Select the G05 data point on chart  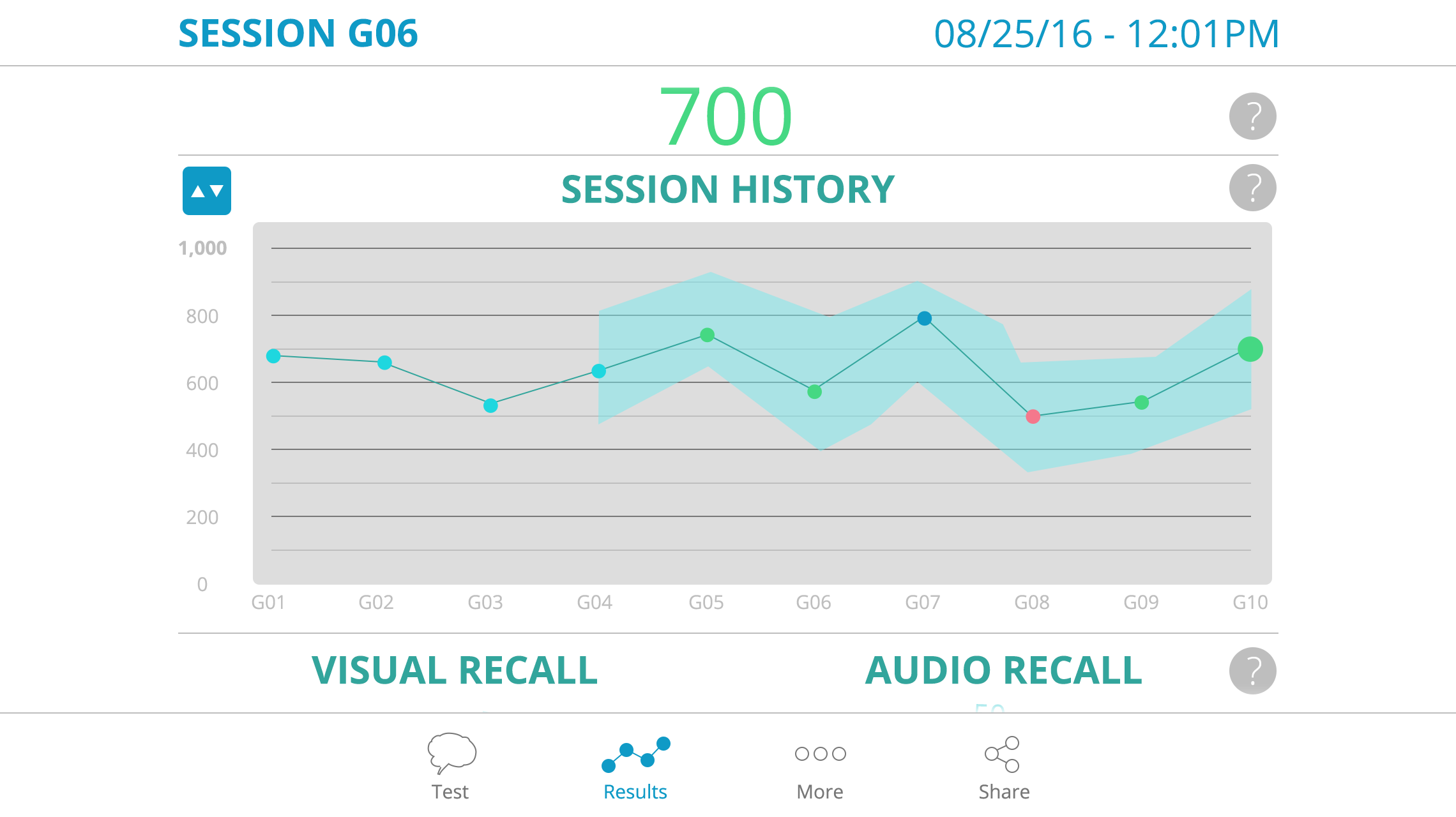707,334
